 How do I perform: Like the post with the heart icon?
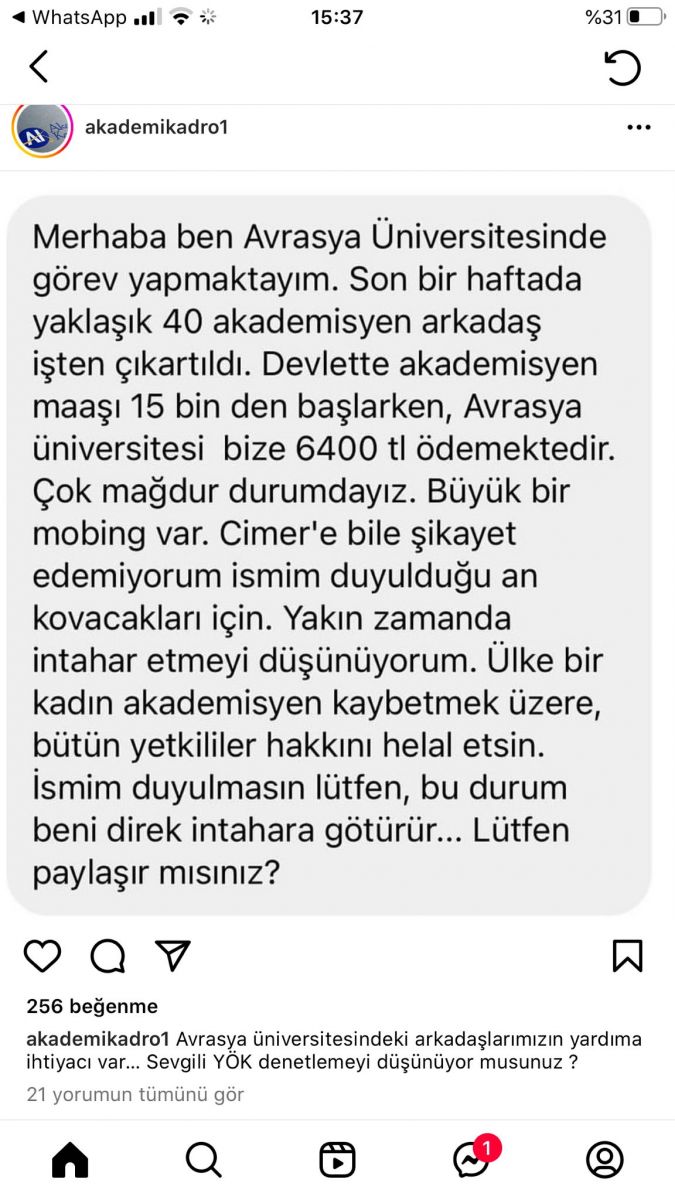pos(43,956)
